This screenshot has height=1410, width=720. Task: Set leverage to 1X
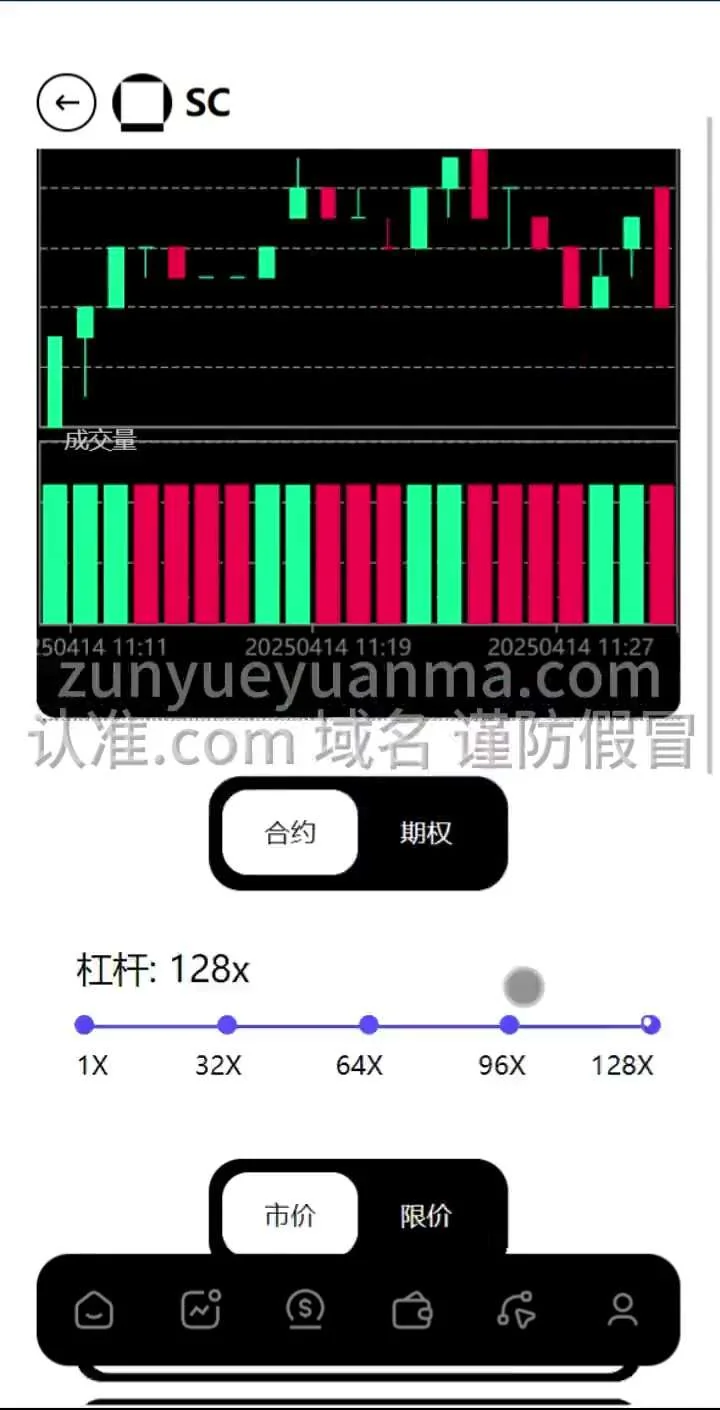coord(85,1025)
